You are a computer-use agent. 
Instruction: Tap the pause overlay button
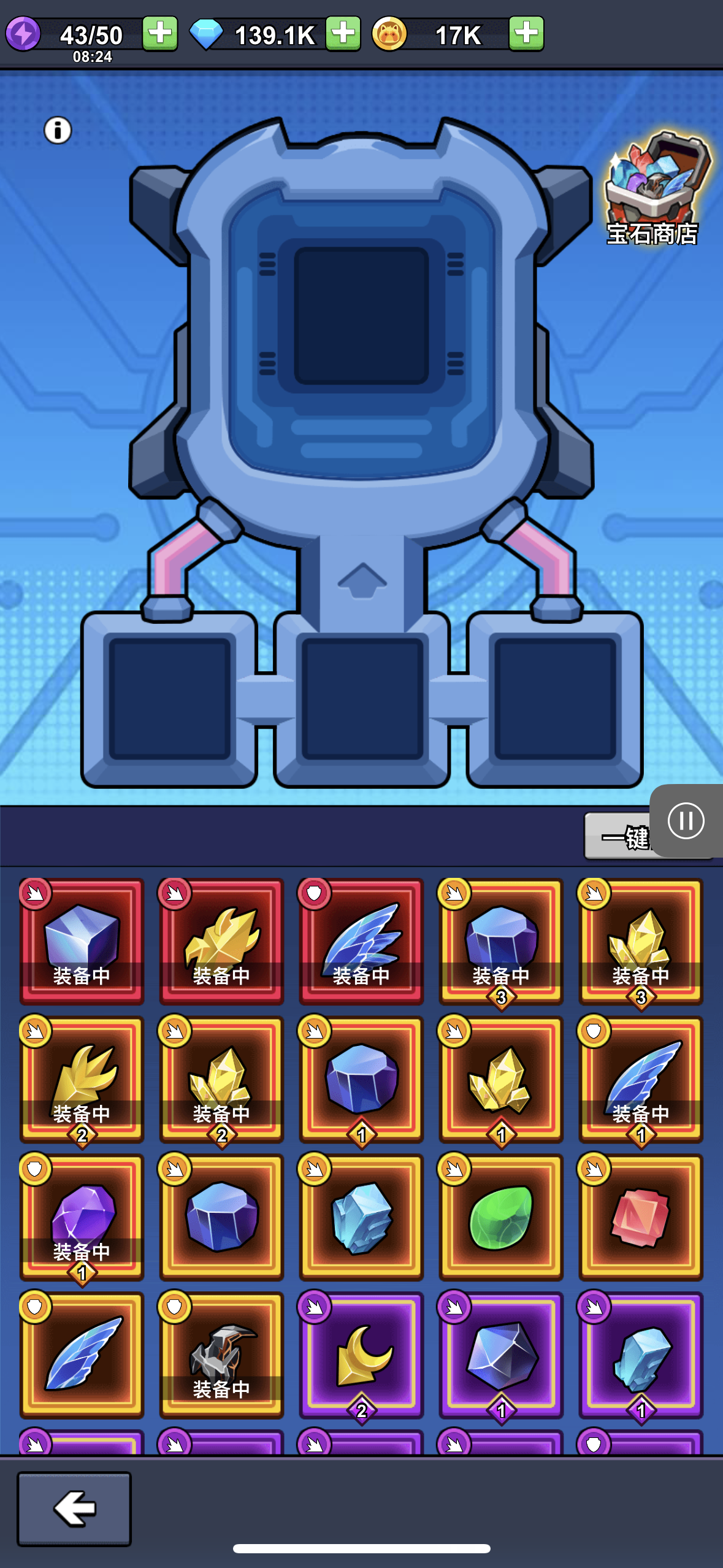[x=686, y=821]
